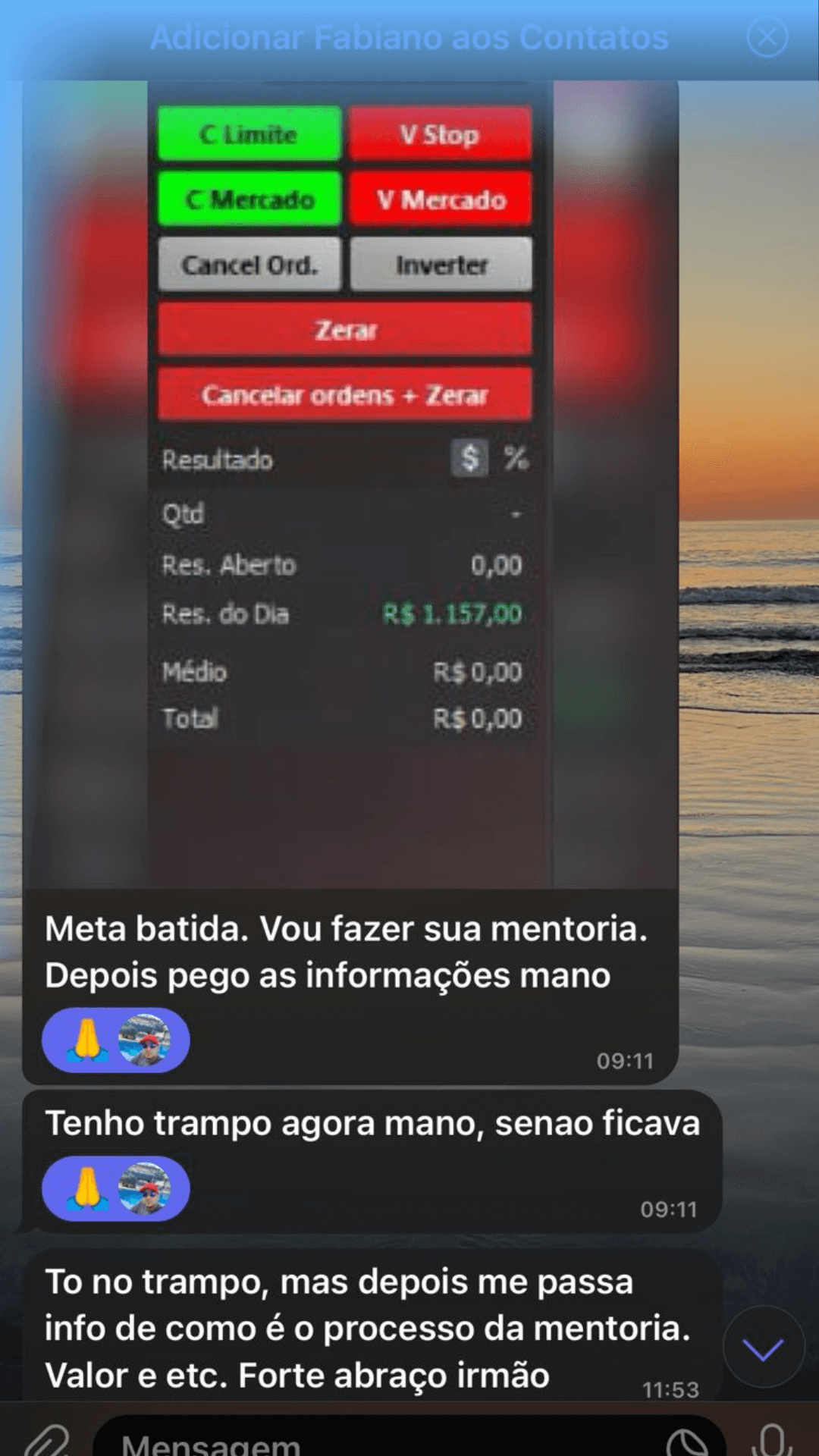Open the sticker panel icon

point(687,1442)
